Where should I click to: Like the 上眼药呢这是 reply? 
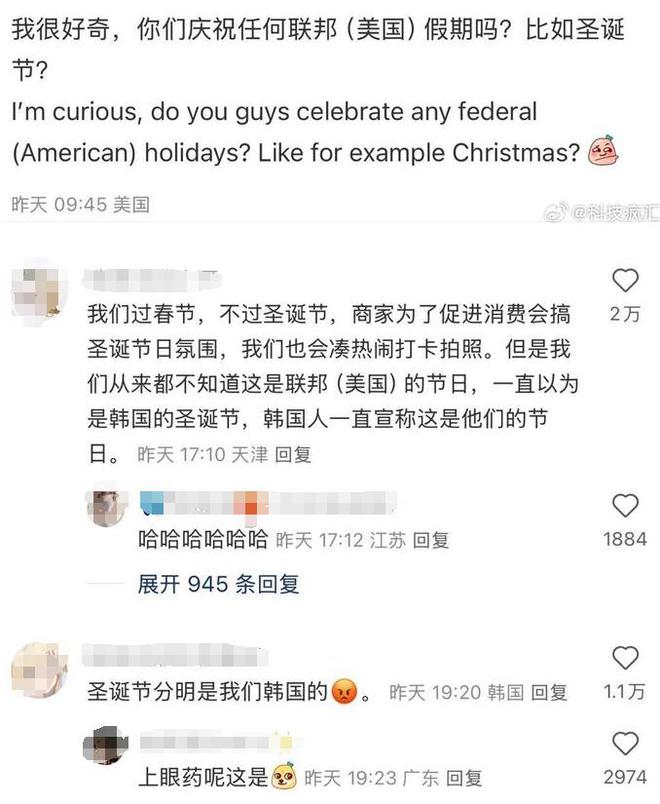(x=625, y=744)
